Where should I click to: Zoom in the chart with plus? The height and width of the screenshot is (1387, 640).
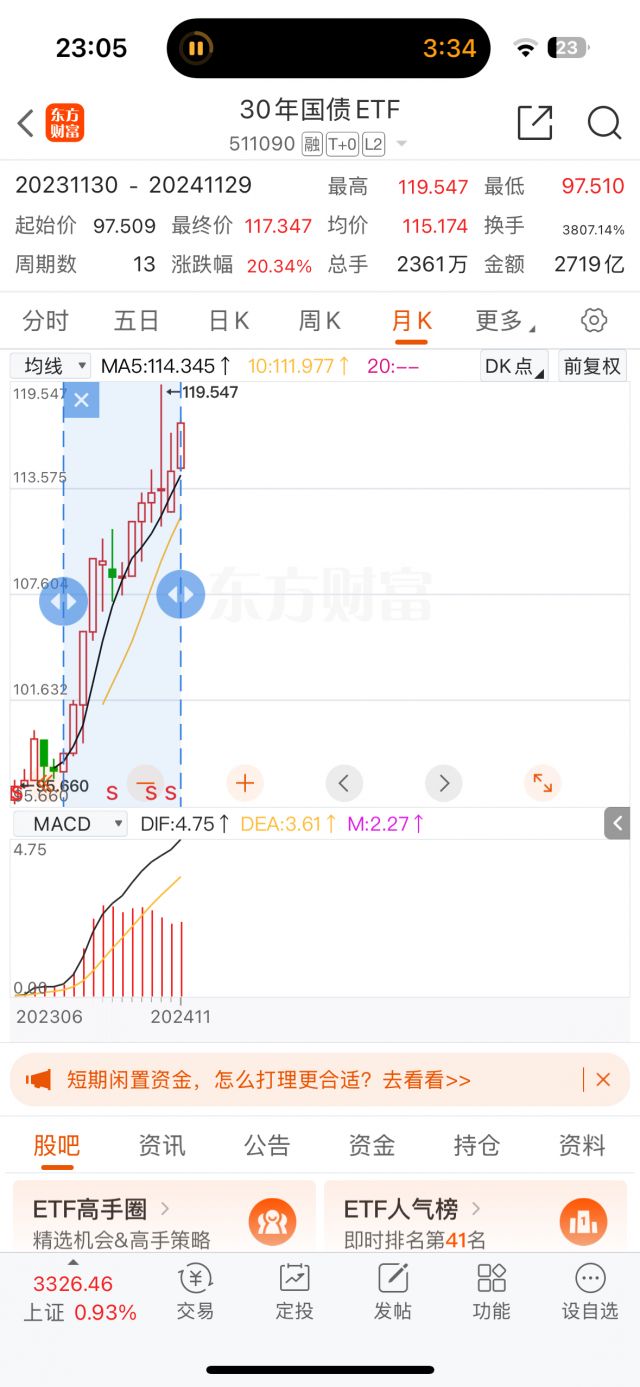coord(244,783)
